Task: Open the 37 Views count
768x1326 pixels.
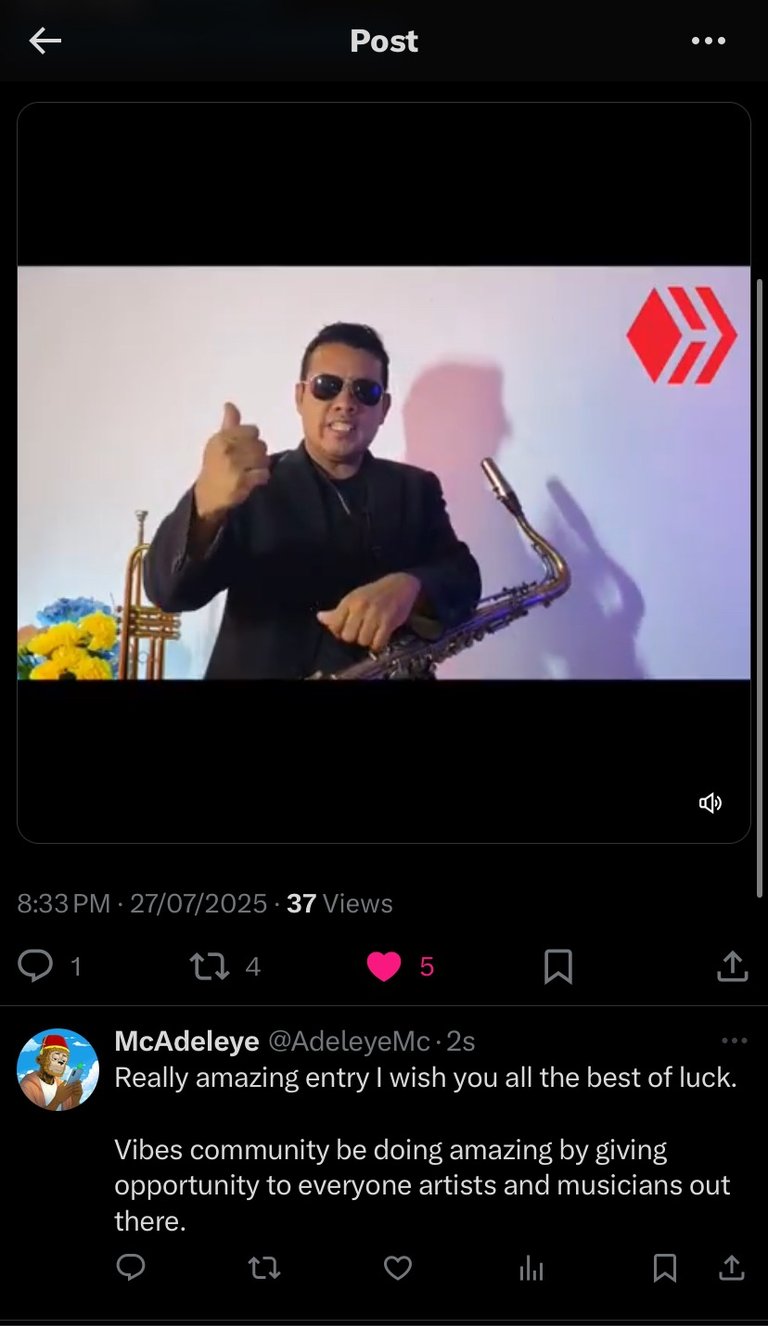Action: pos(339,904)
